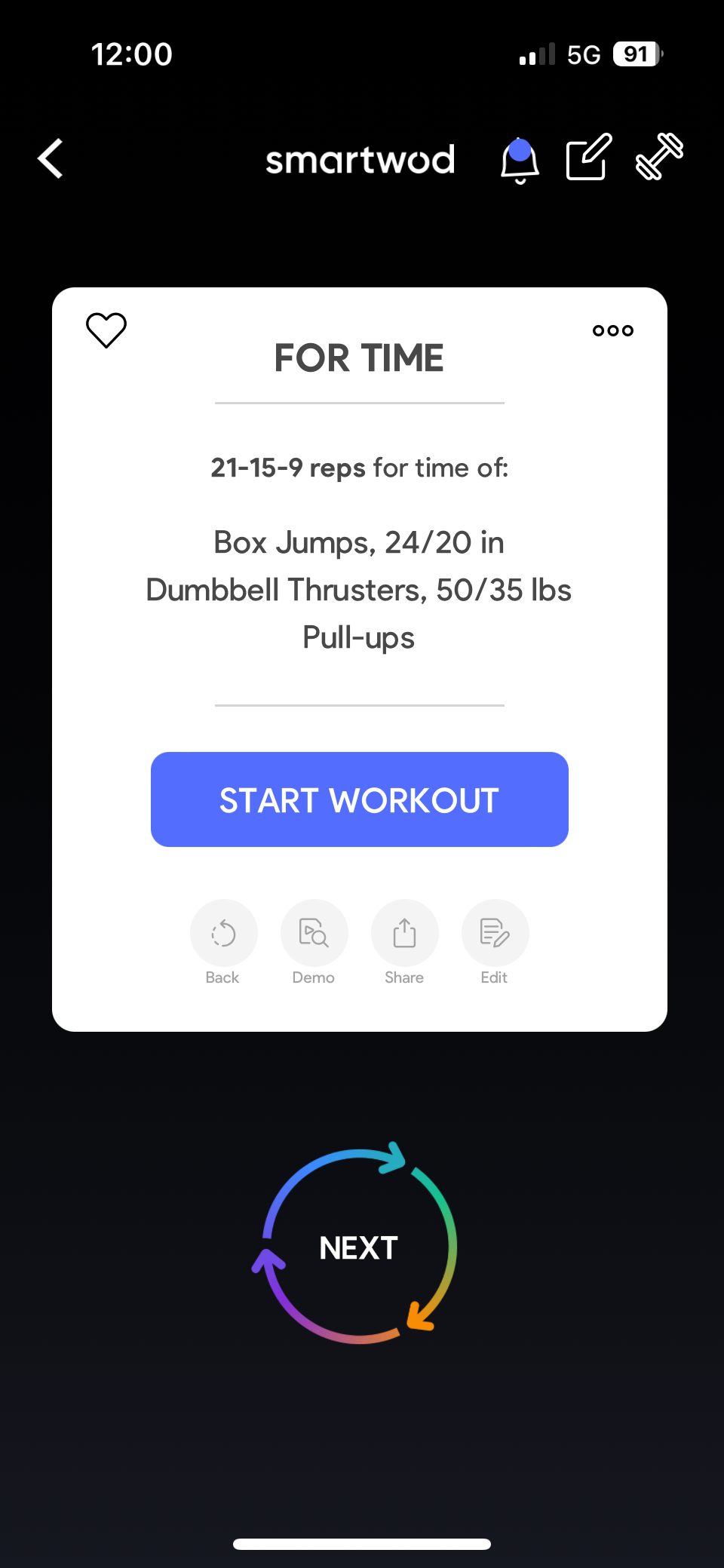Image resolution: width=724 pixels, height=1568 pixels.
Task: Edit the workout details
Action: point(495,934)
